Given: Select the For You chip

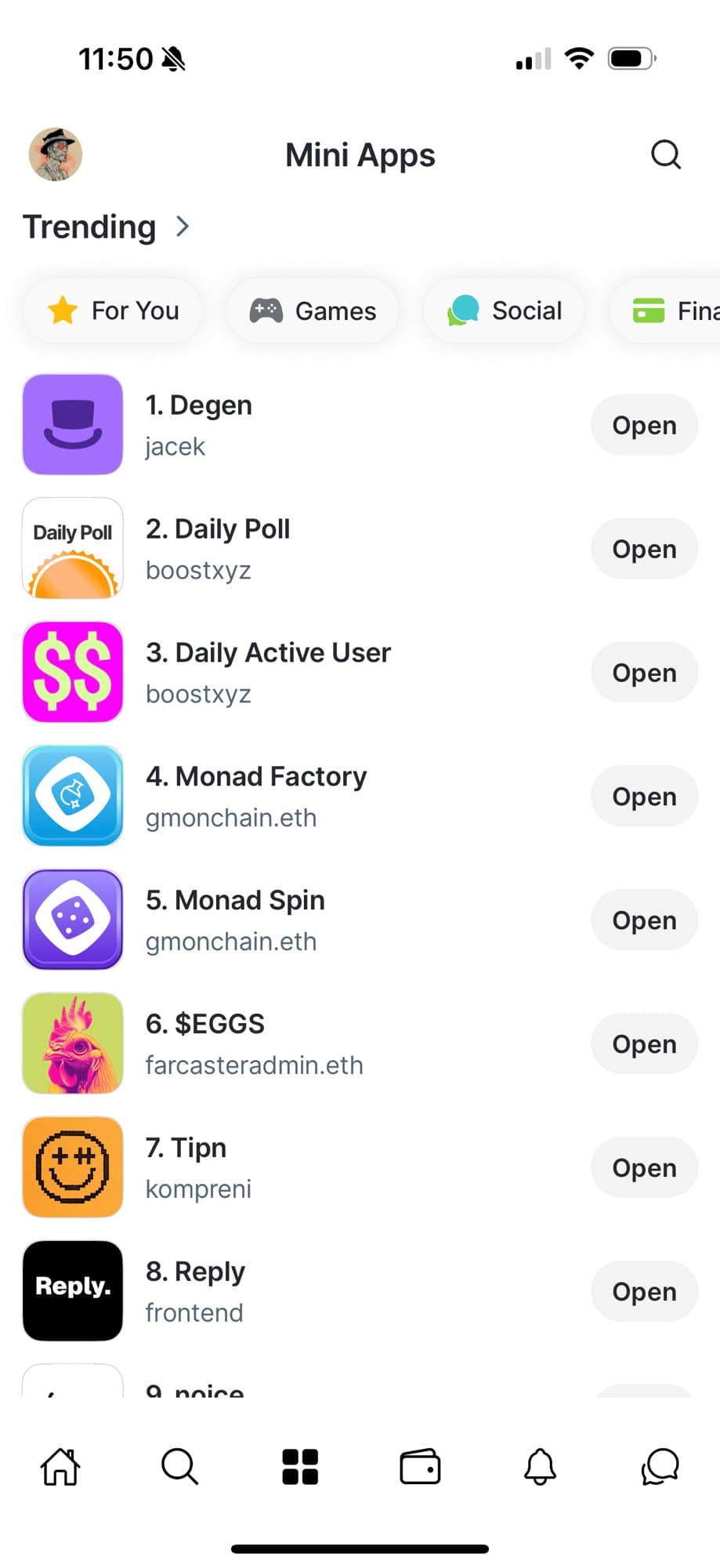Looking at the screenshot, I should tap(113, 311).
